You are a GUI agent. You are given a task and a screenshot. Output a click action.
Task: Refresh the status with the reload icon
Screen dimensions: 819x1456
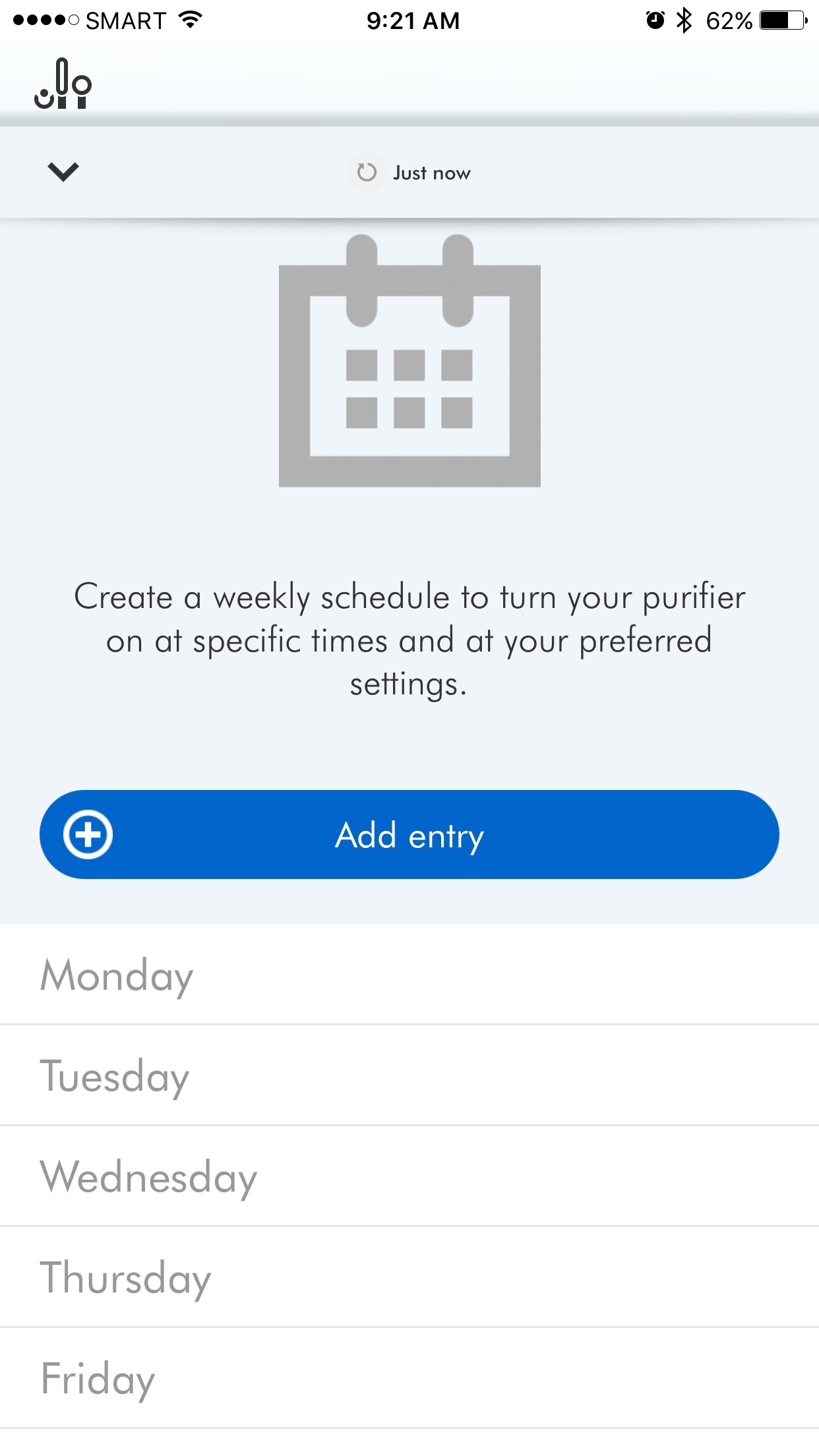tap(367, 172)
